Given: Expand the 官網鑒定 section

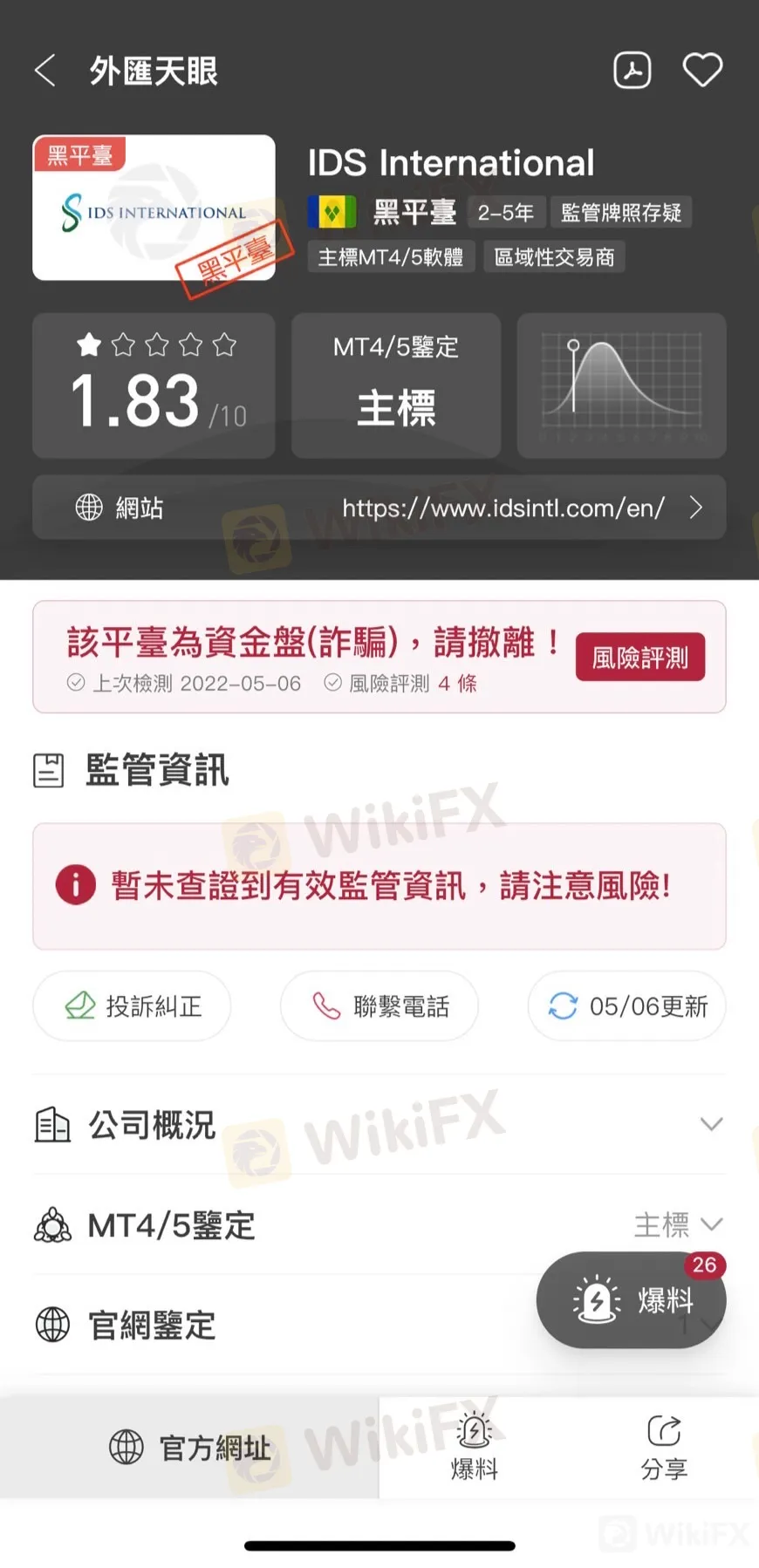Looking at the screenshot, I should tap(262, 1326).
